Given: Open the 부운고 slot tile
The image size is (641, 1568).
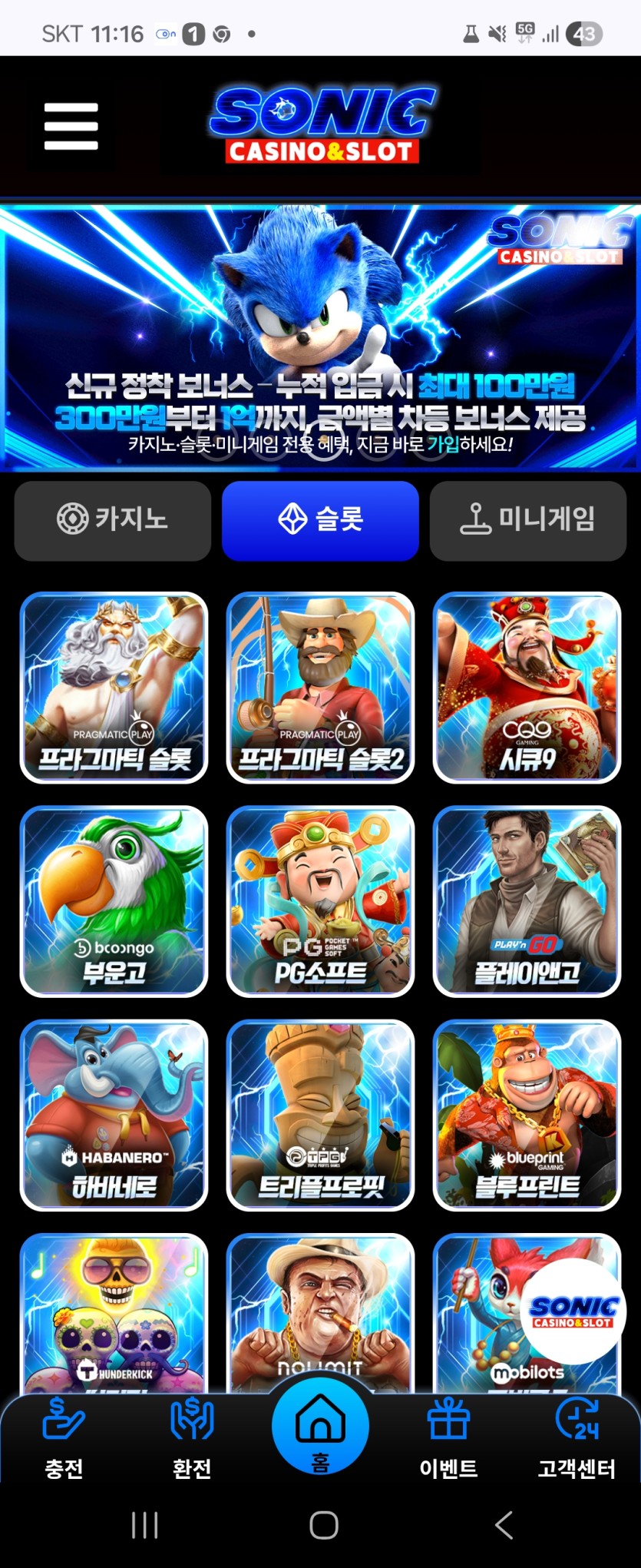Looking at the screenshot, I should pos(114,901).
